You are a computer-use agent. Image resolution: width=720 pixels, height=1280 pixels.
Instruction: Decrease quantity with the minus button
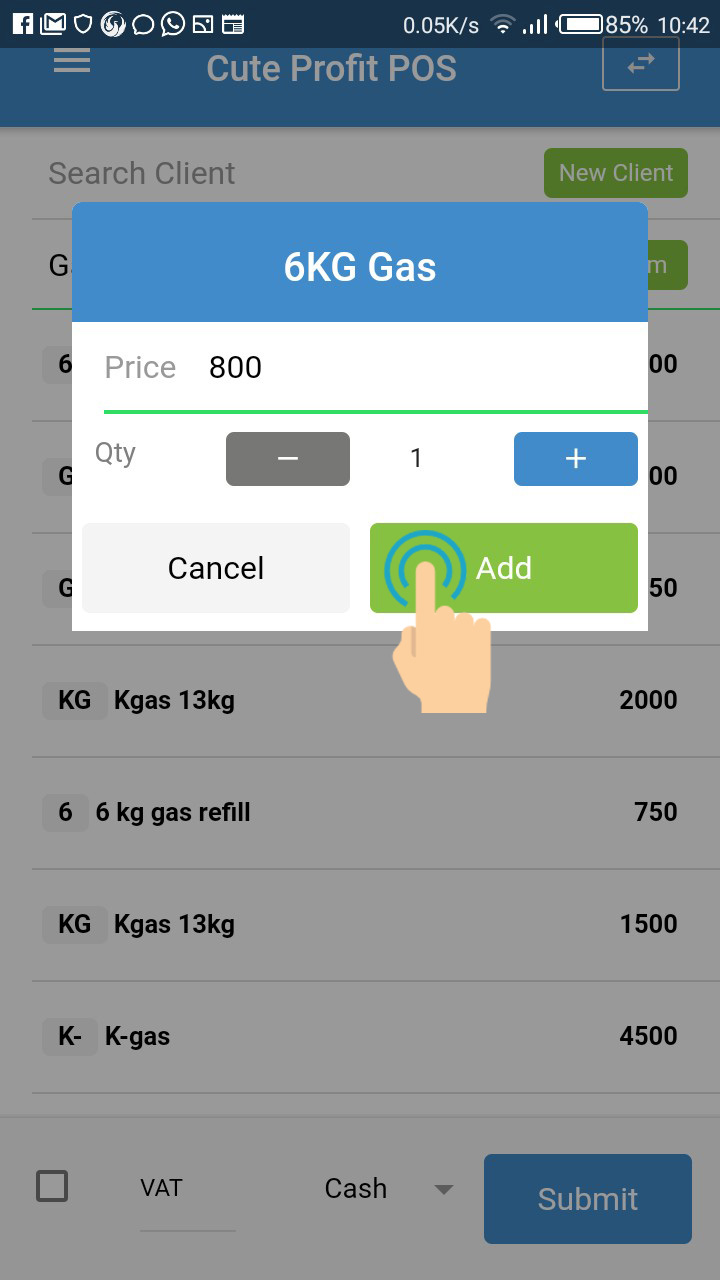click(288, 459)
